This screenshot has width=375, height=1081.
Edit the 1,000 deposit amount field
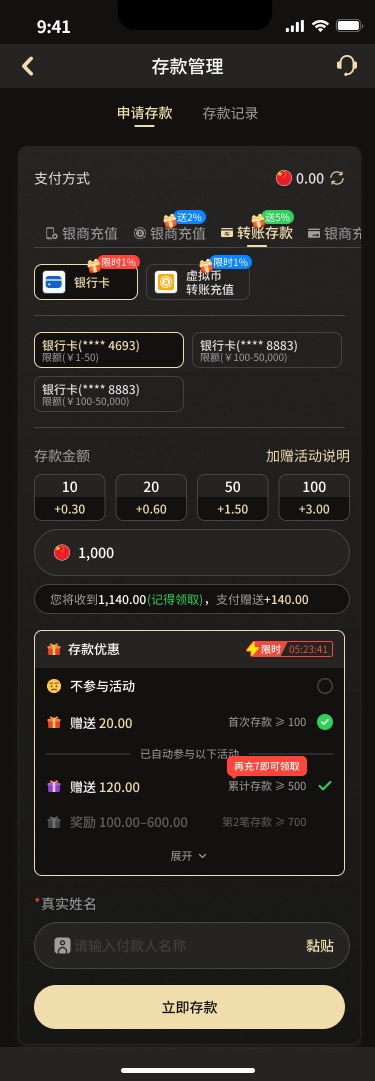tap(192, 552)
